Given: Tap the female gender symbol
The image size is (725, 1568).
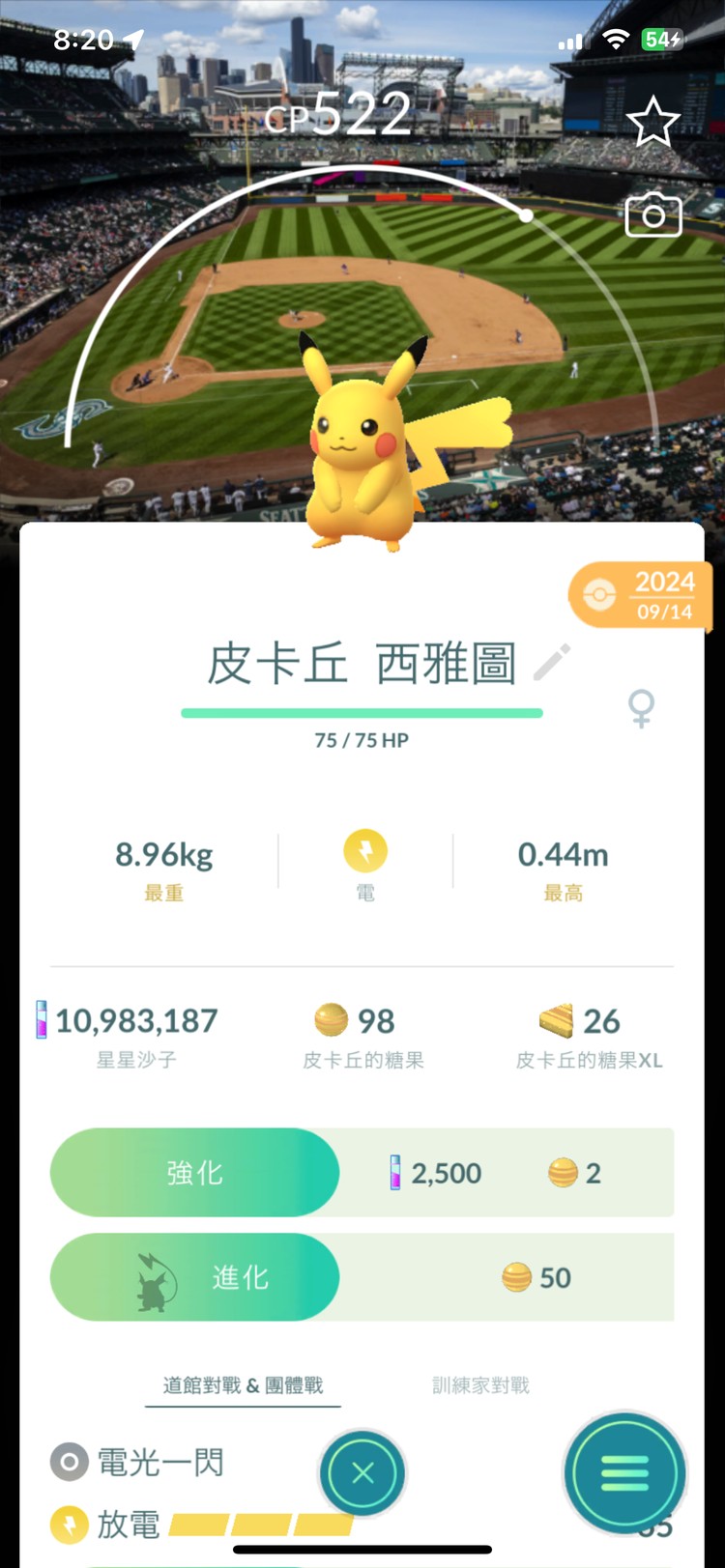Looking at the screenshot, I should point(641,710).
